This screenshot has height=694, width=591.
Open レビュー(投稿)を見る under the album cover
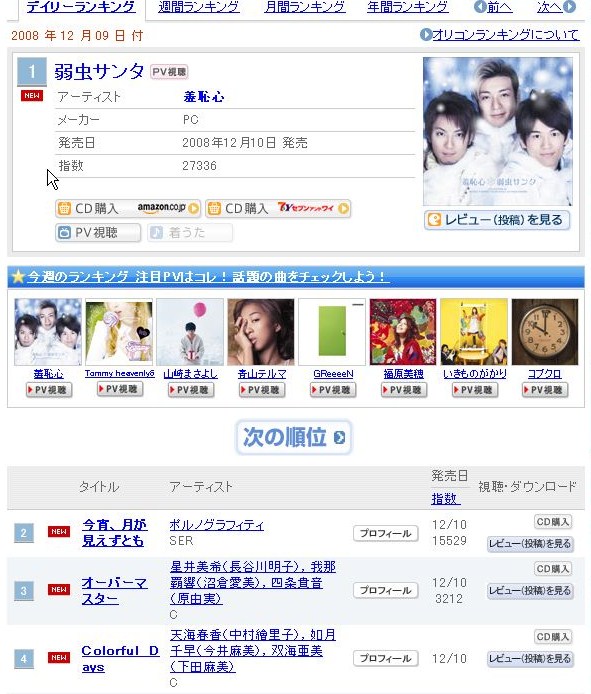tap(497, 220)
